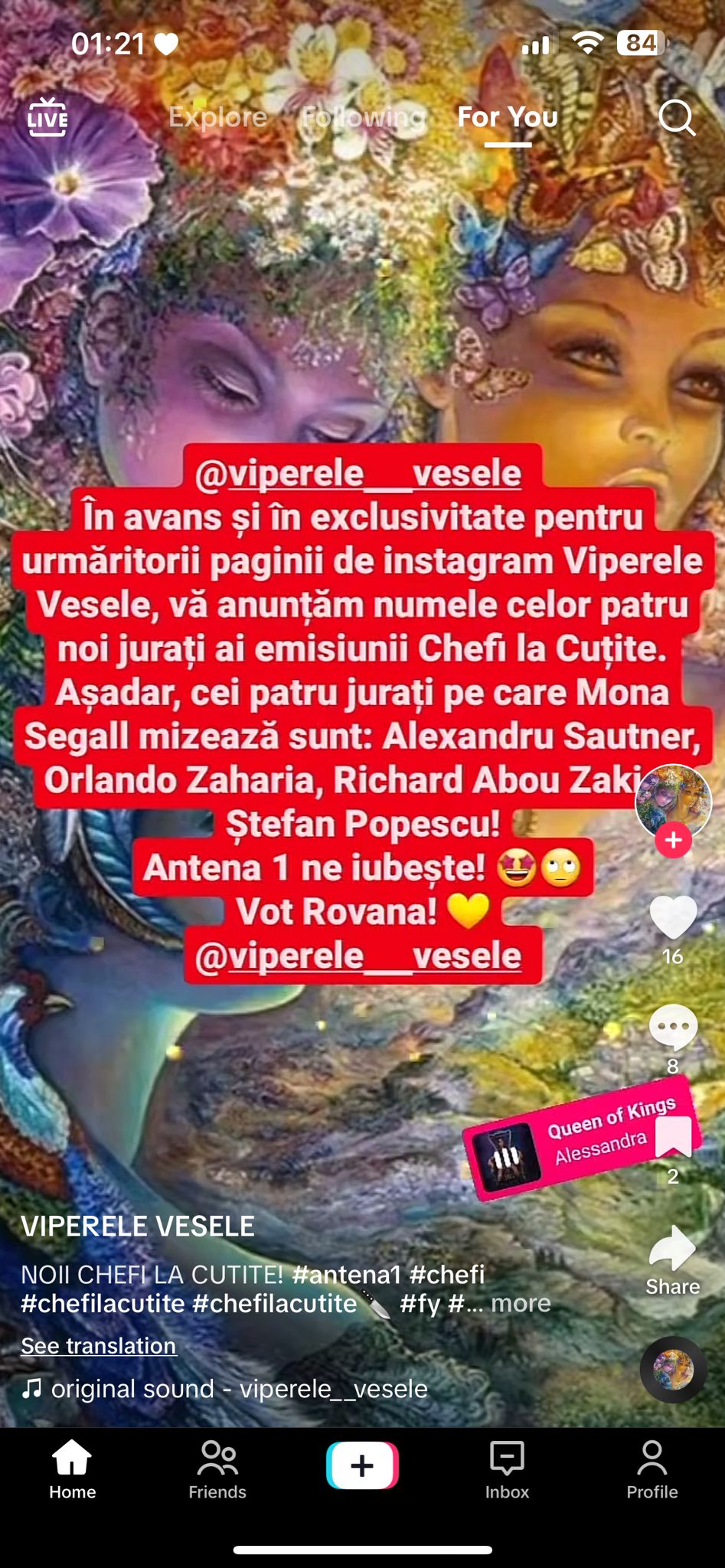Share this video
This screenshot has height=1568, width=725.
[673, 1249]
